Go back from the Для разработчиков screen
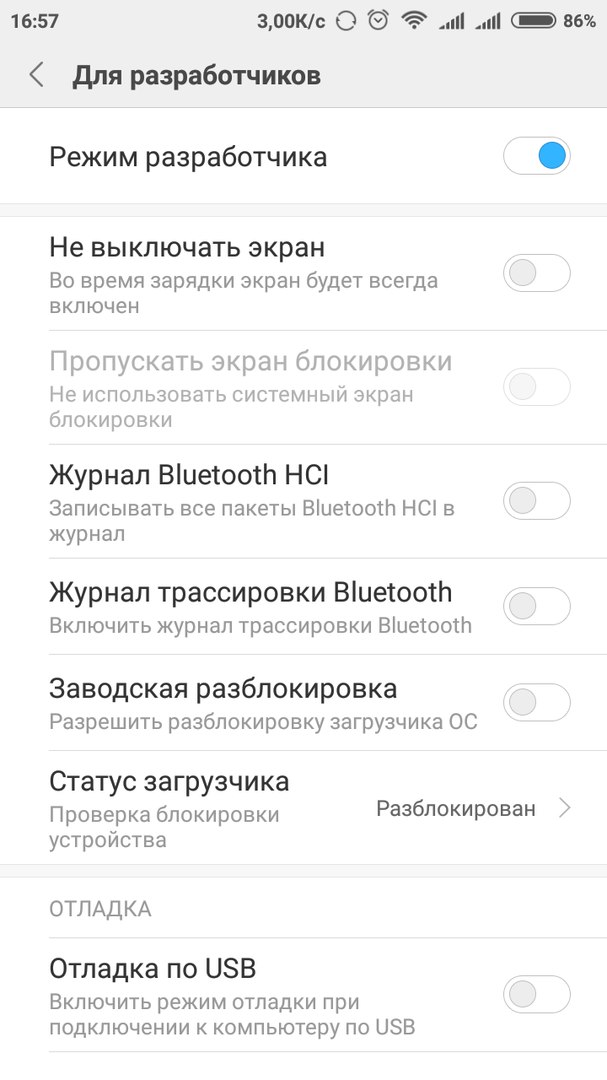The height and width of the screenshot is (1080, 607). pos(37,75)
